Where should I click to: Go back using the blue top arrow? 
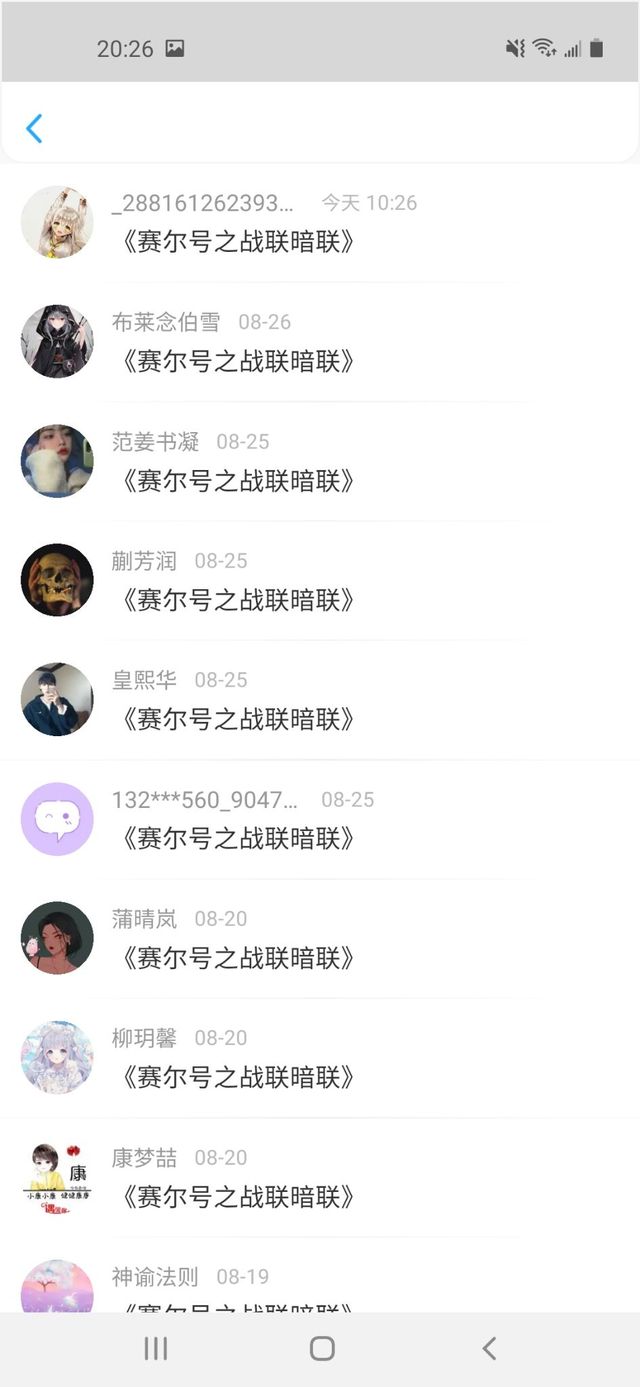(x=34, y=128)
